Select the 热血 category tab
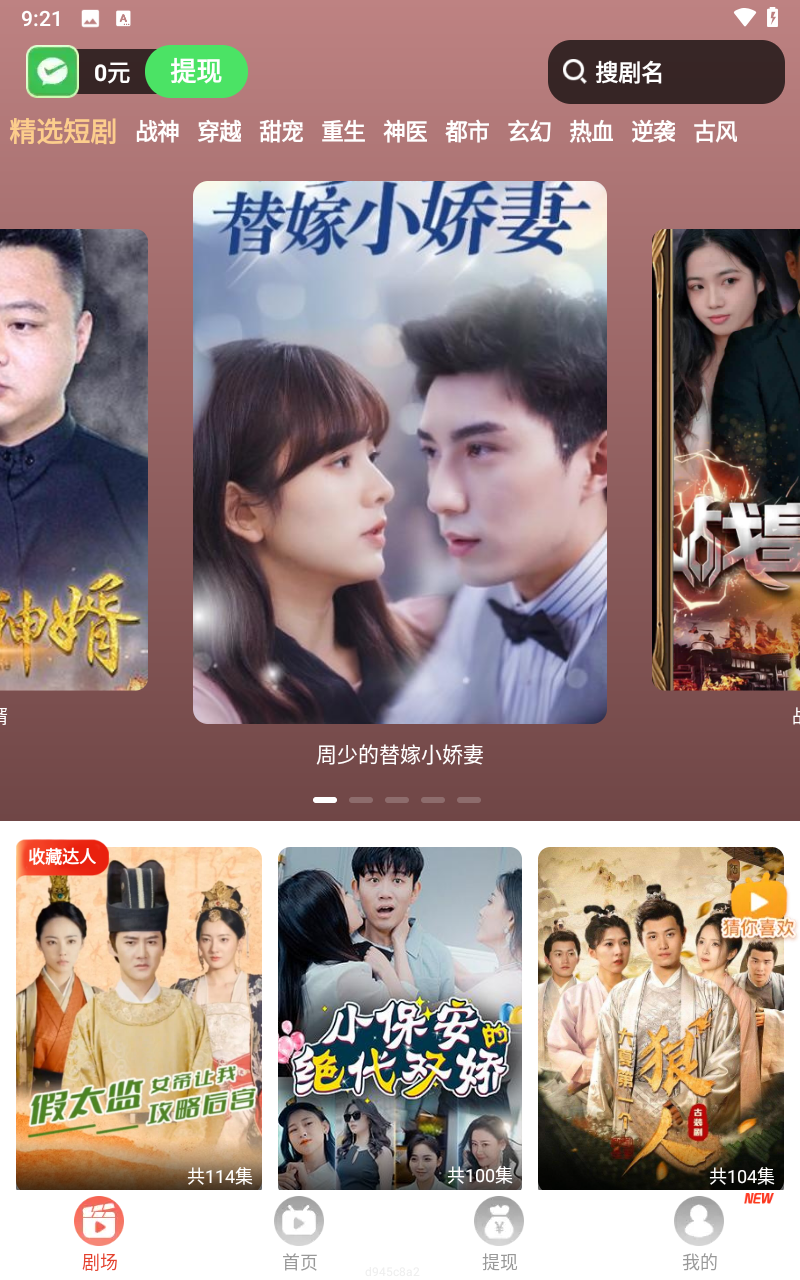800x1280 pixels. tap(591, 132)
